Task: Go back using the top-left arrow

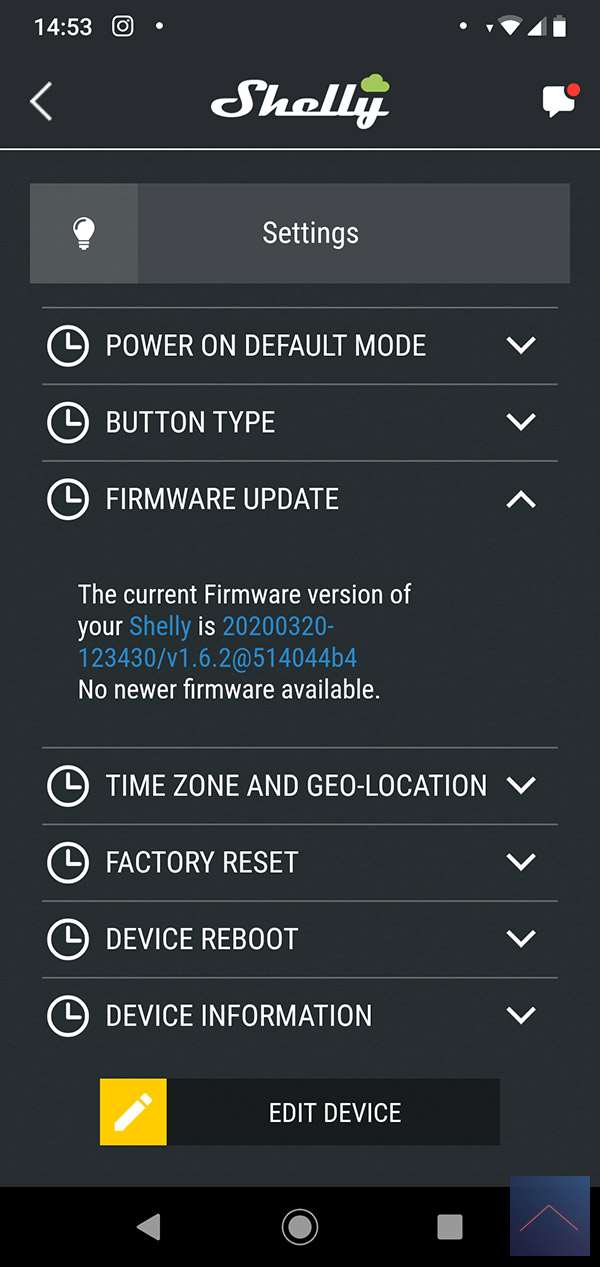Action: (x=41, y=102)
